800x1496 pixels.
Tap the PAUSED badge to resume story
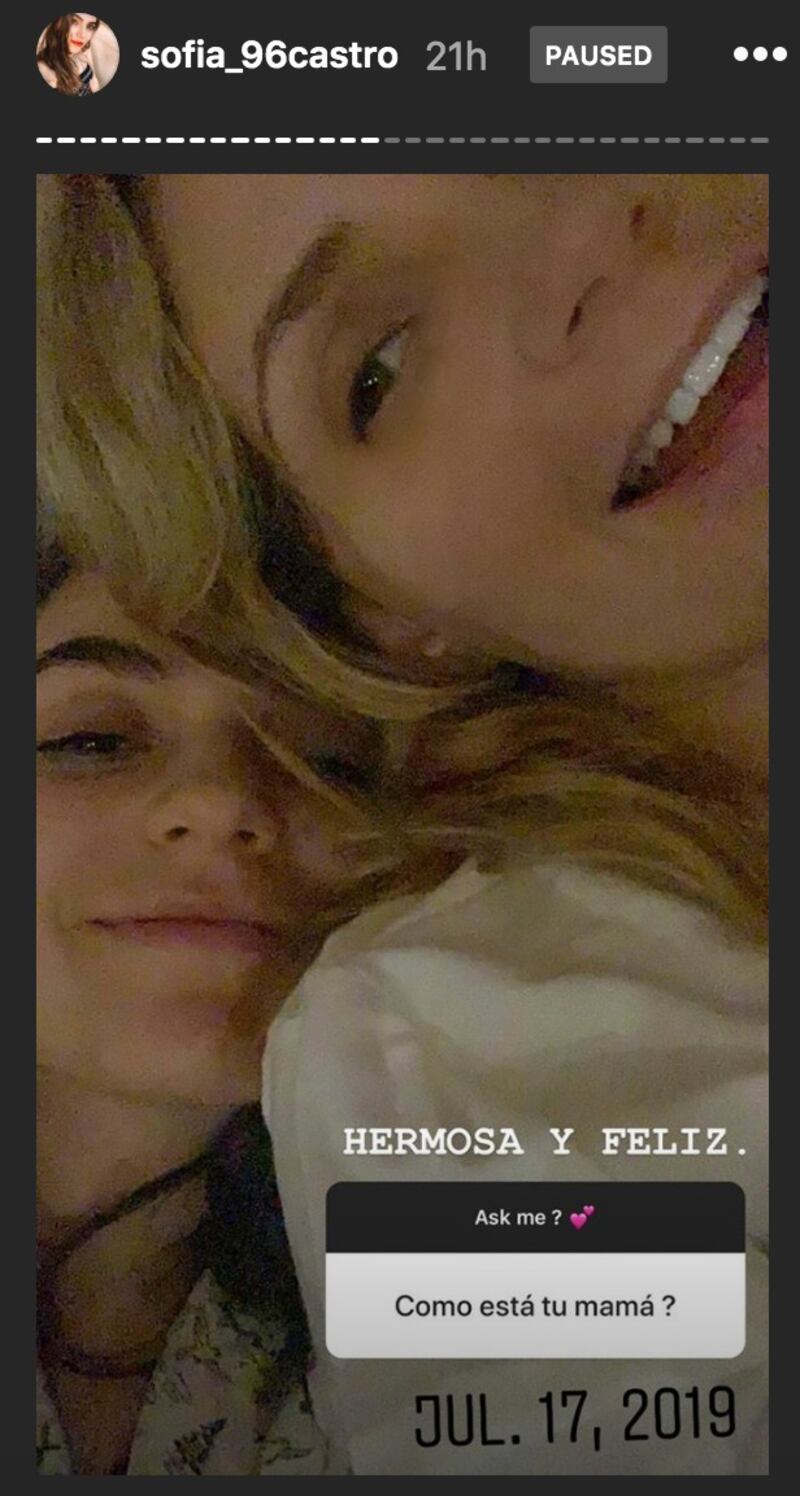[598, 55]
